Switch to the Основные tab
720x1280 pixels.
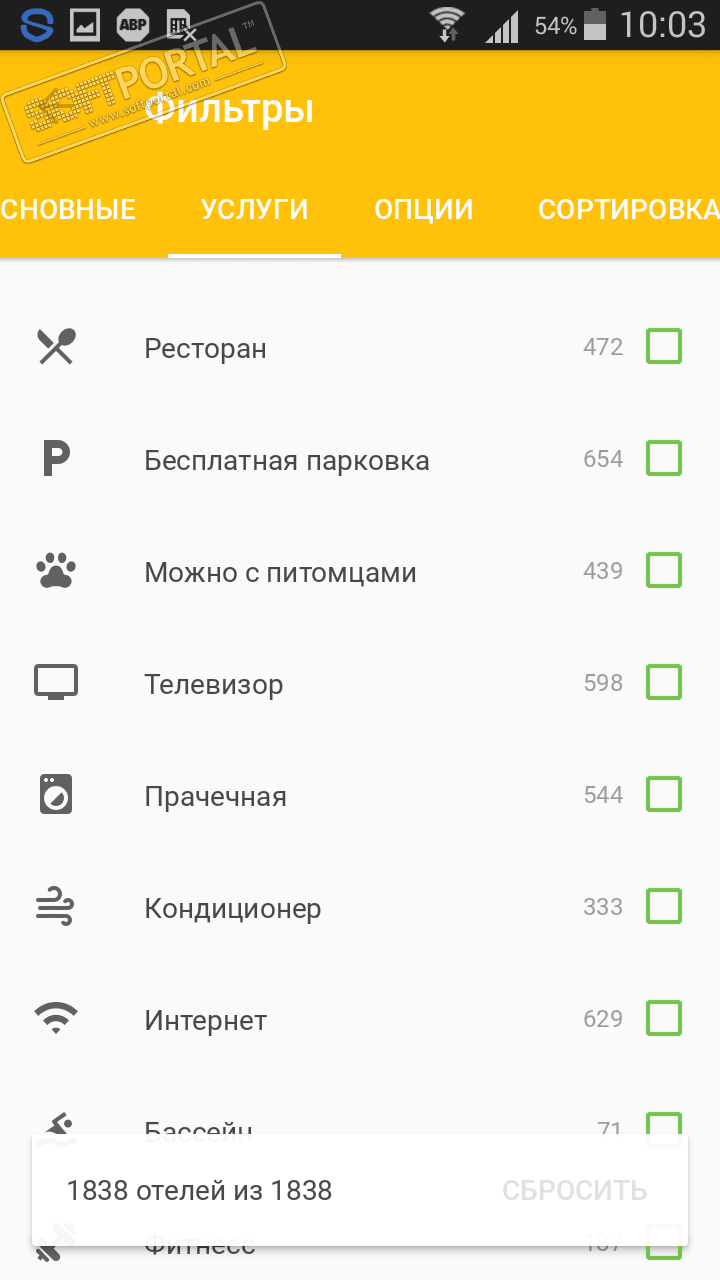[68, 209]
